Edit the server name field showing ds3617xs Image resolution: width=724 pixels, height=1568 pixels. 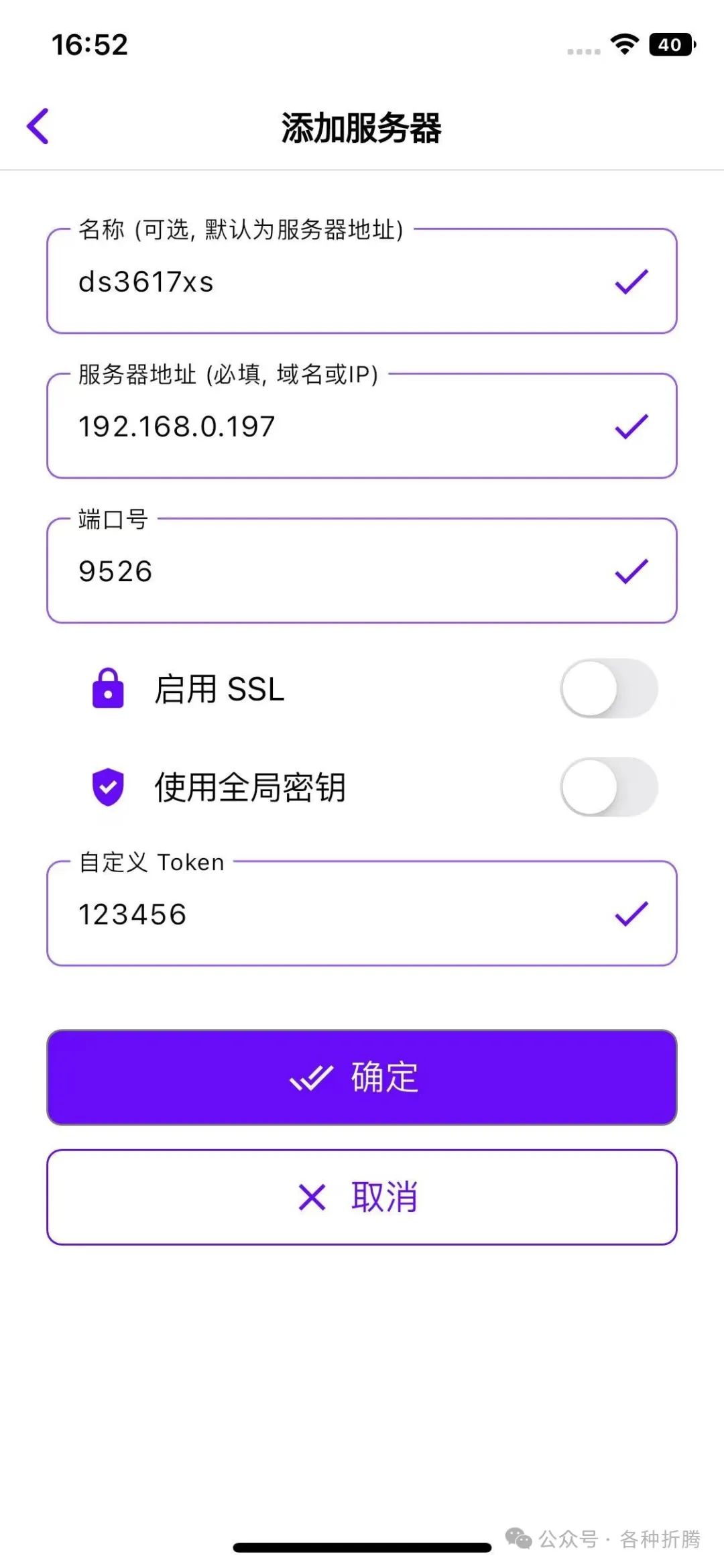[362, 281]
